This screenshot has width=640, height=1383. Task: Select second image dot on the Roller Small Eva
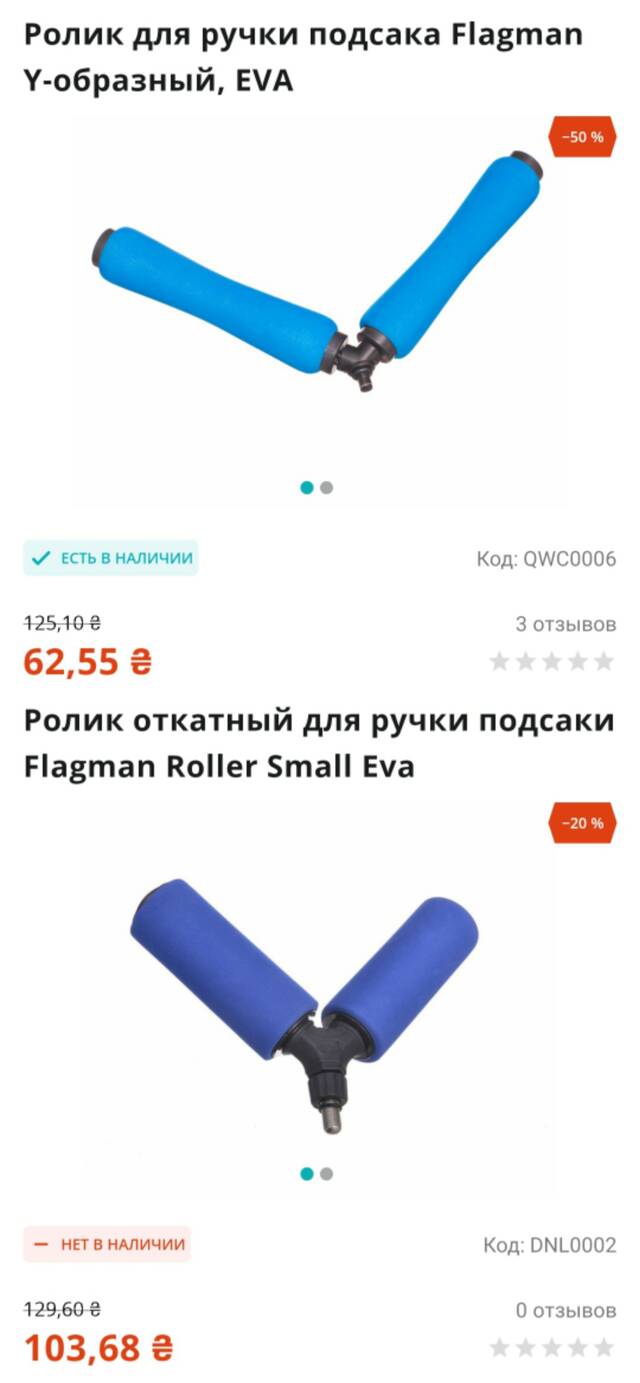(x=327, y=1174)
